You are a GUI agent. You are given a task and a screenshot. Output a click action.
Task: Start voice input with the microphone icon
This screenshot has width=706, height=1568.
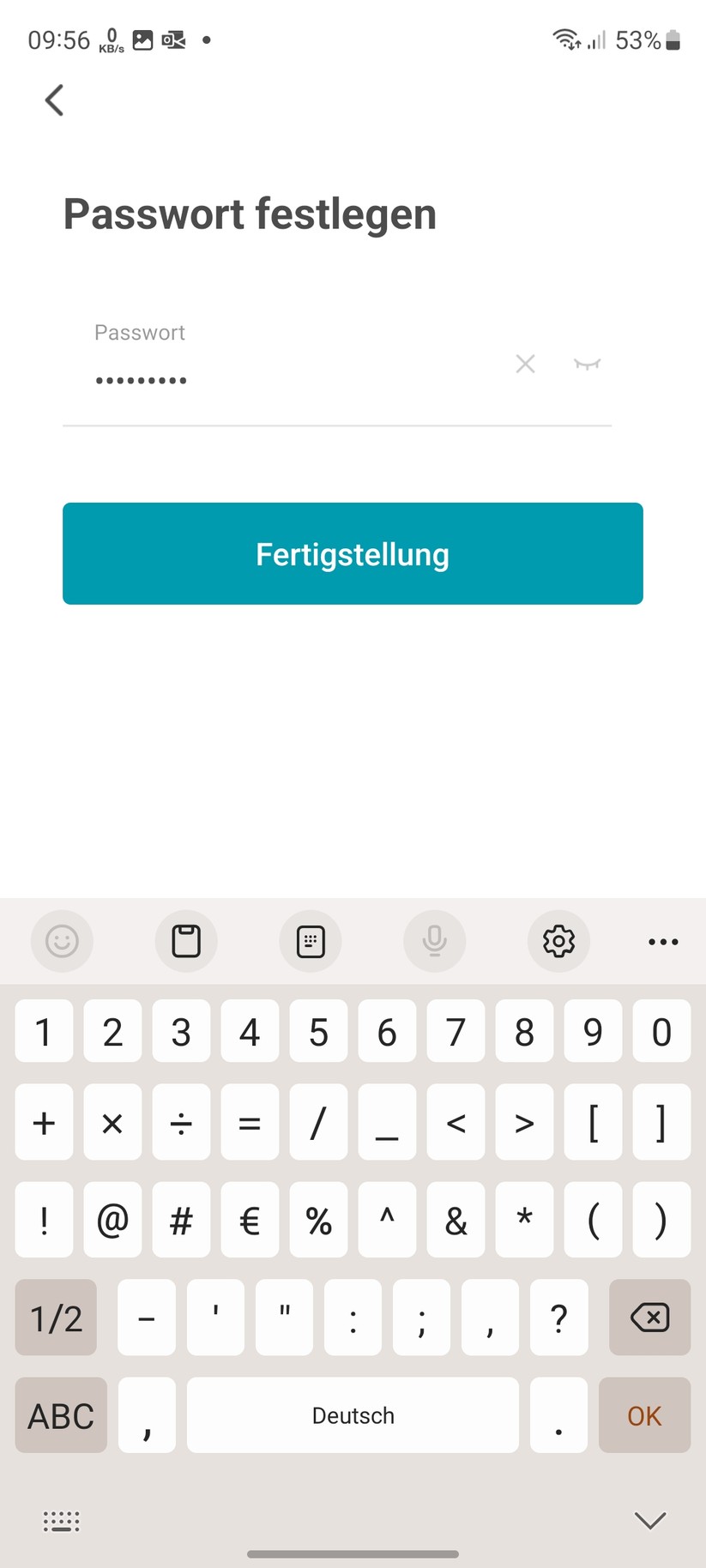(434, 941)
